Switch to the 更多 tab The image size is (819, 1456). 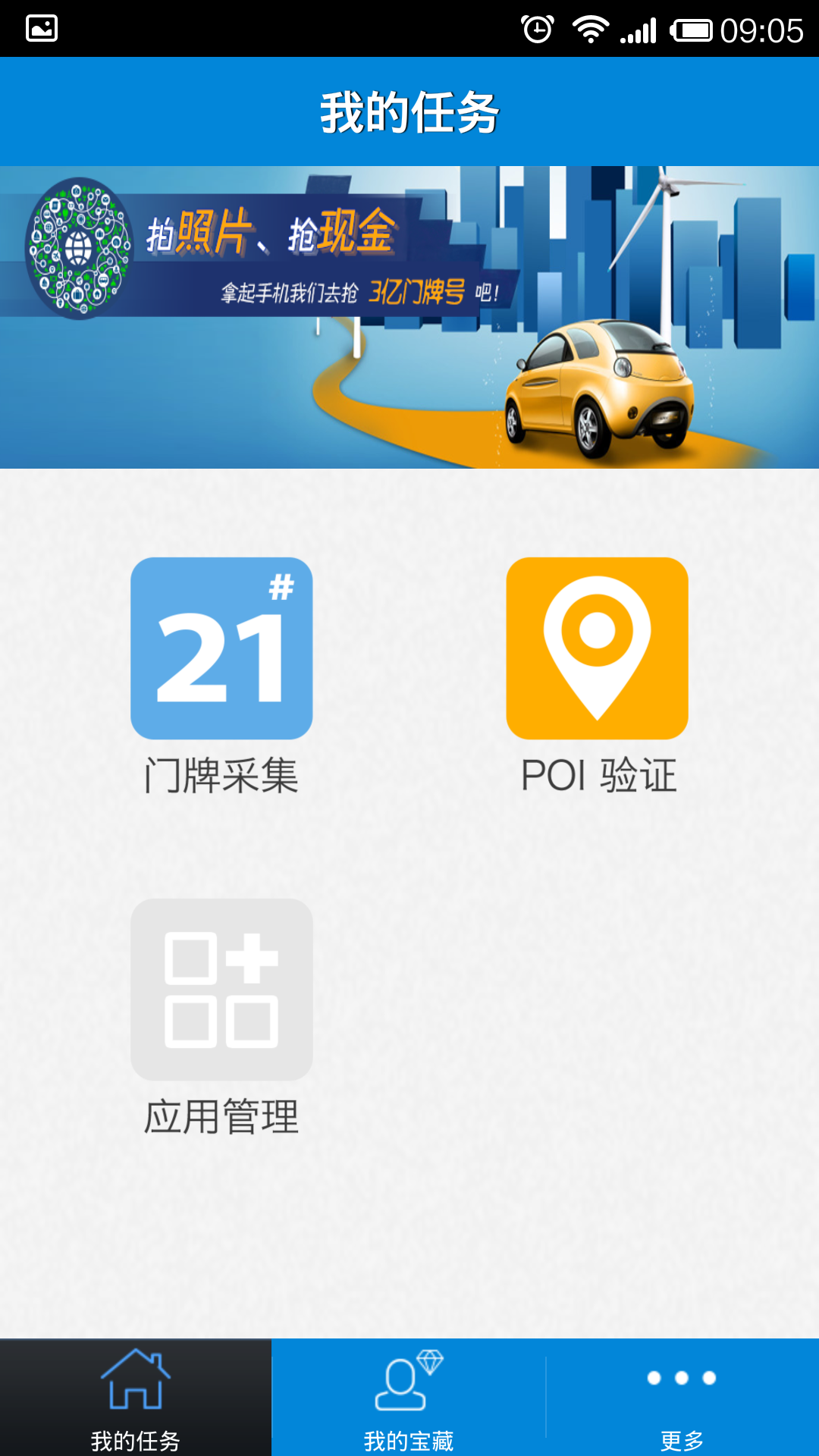click(682, 1398)
